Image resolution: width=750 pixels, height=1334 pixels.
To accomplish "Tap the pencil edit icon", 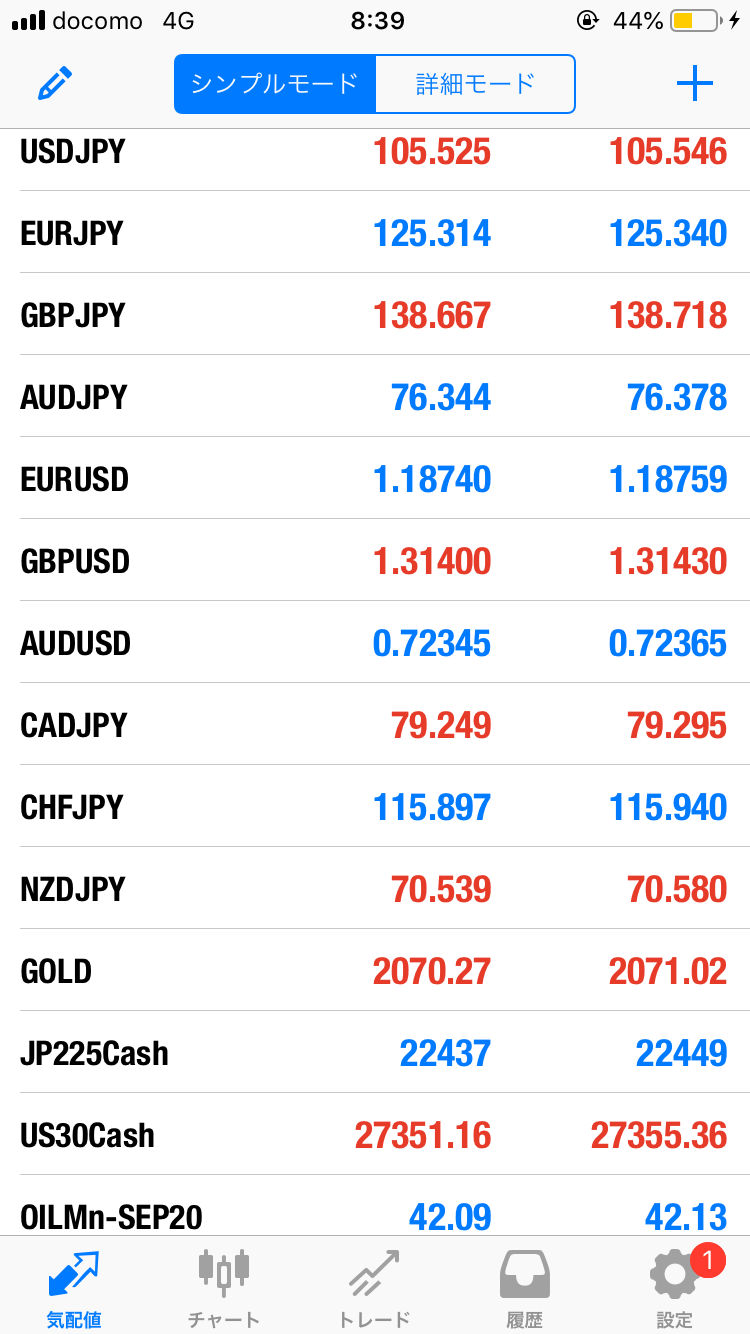I will 56,84.
